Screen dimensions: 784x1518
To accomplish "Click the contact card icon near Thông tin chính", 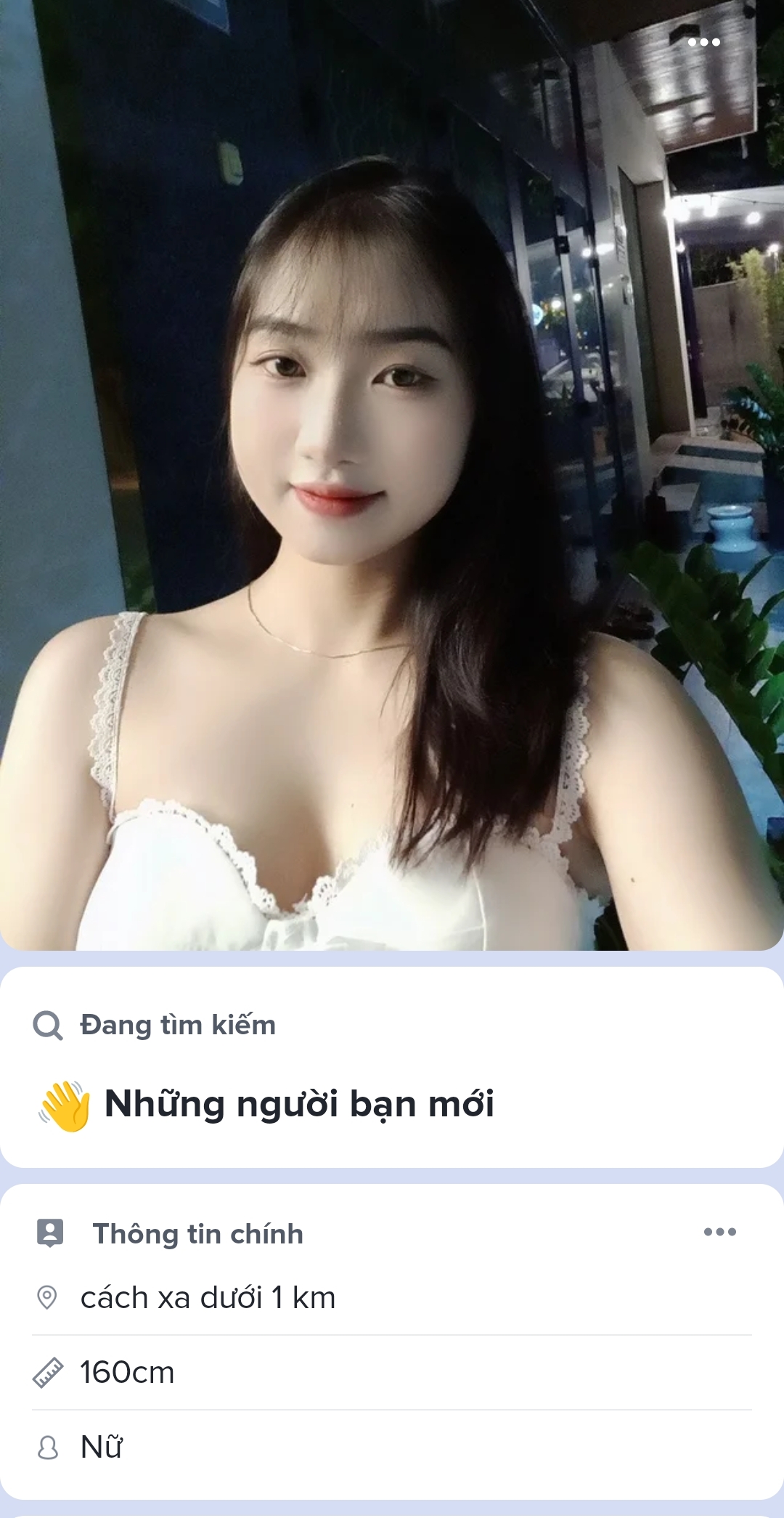I will click(x=50, y=1230).
